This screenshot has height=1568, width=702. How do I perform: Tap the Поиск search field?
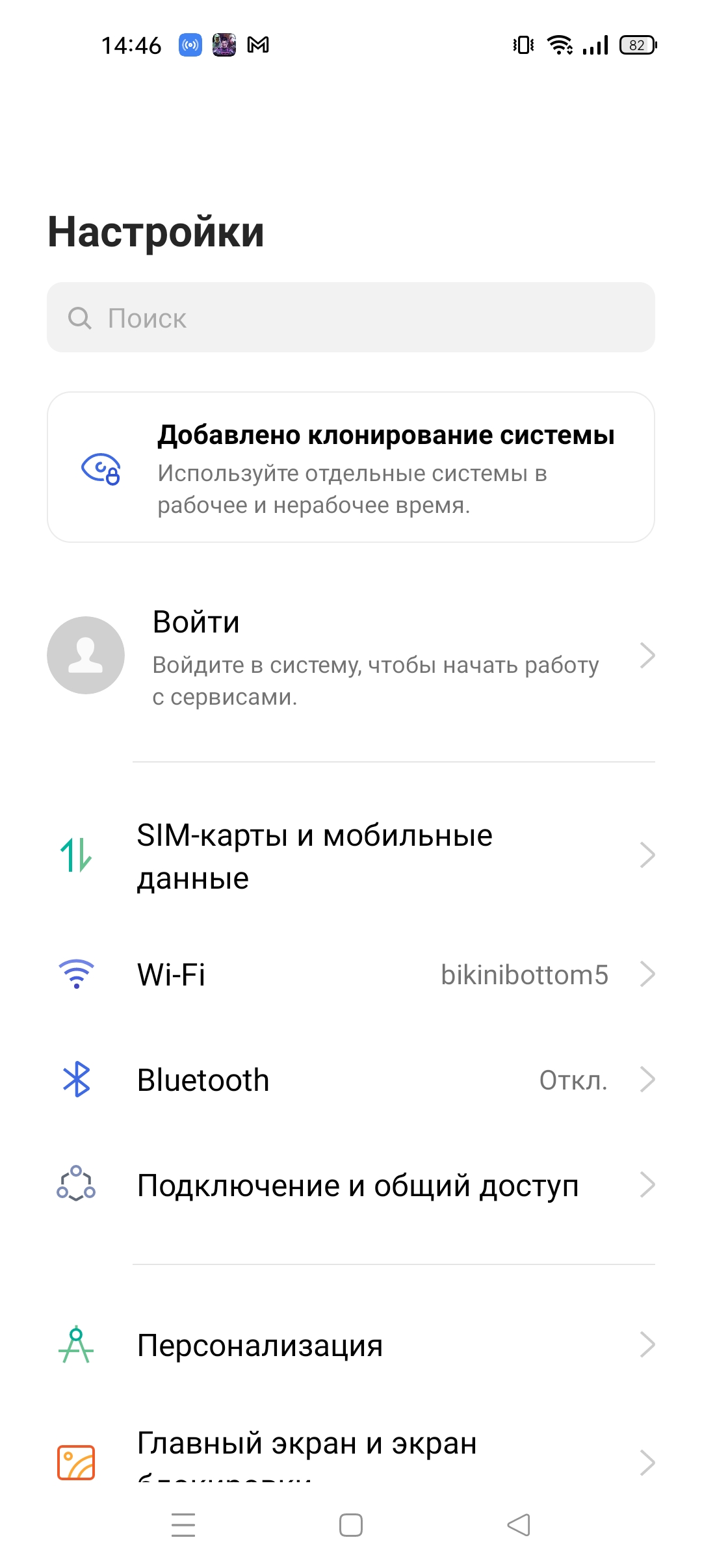click(351, 318)
